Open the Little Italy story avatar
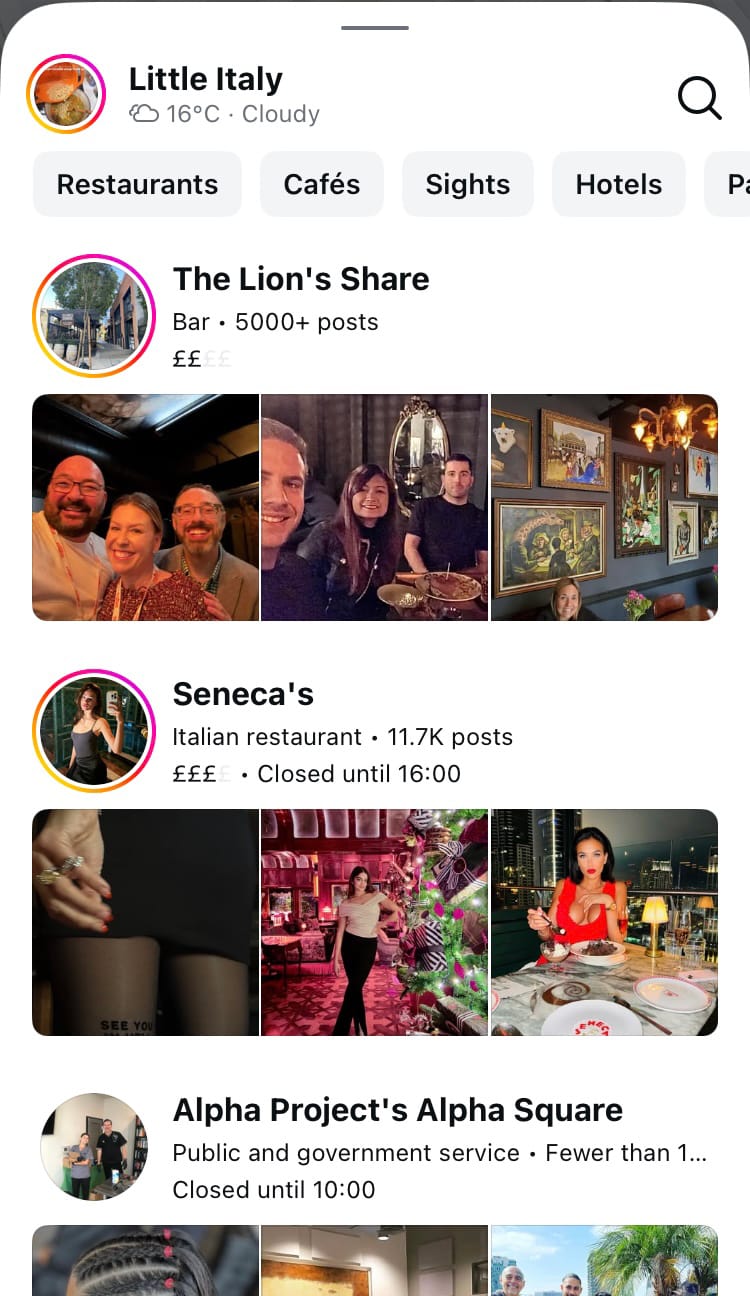Image resolution: width=750 pixels, height=1296 pixels. [66, 95]
